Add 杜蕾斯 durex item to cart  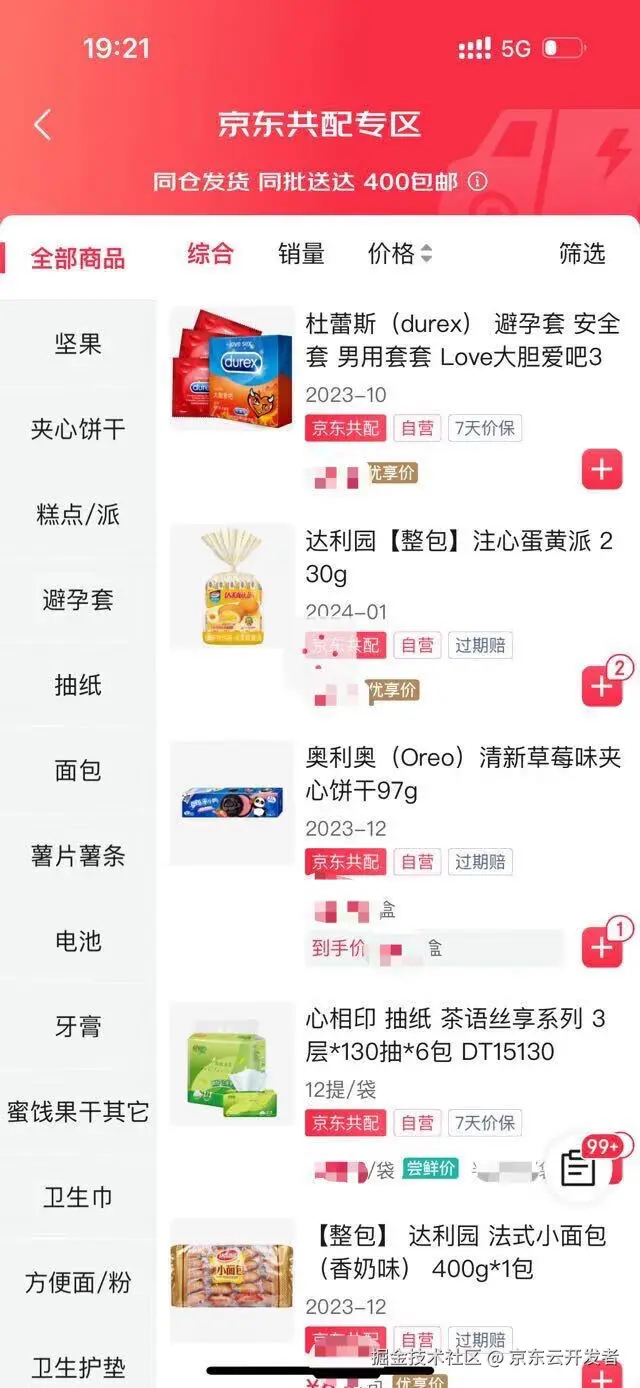pos(601,469)
